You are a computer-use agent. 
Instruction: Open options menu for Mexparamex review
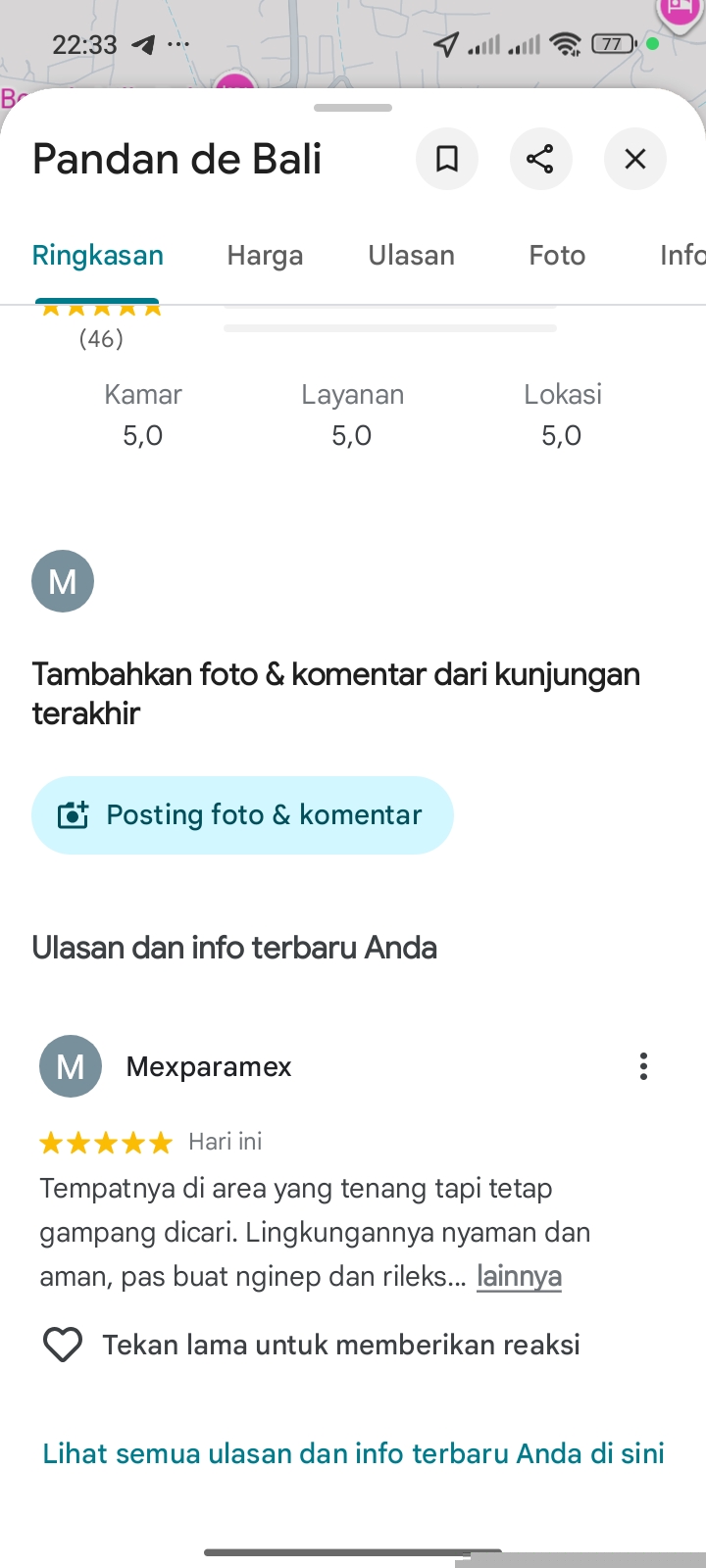[643, 1066]
